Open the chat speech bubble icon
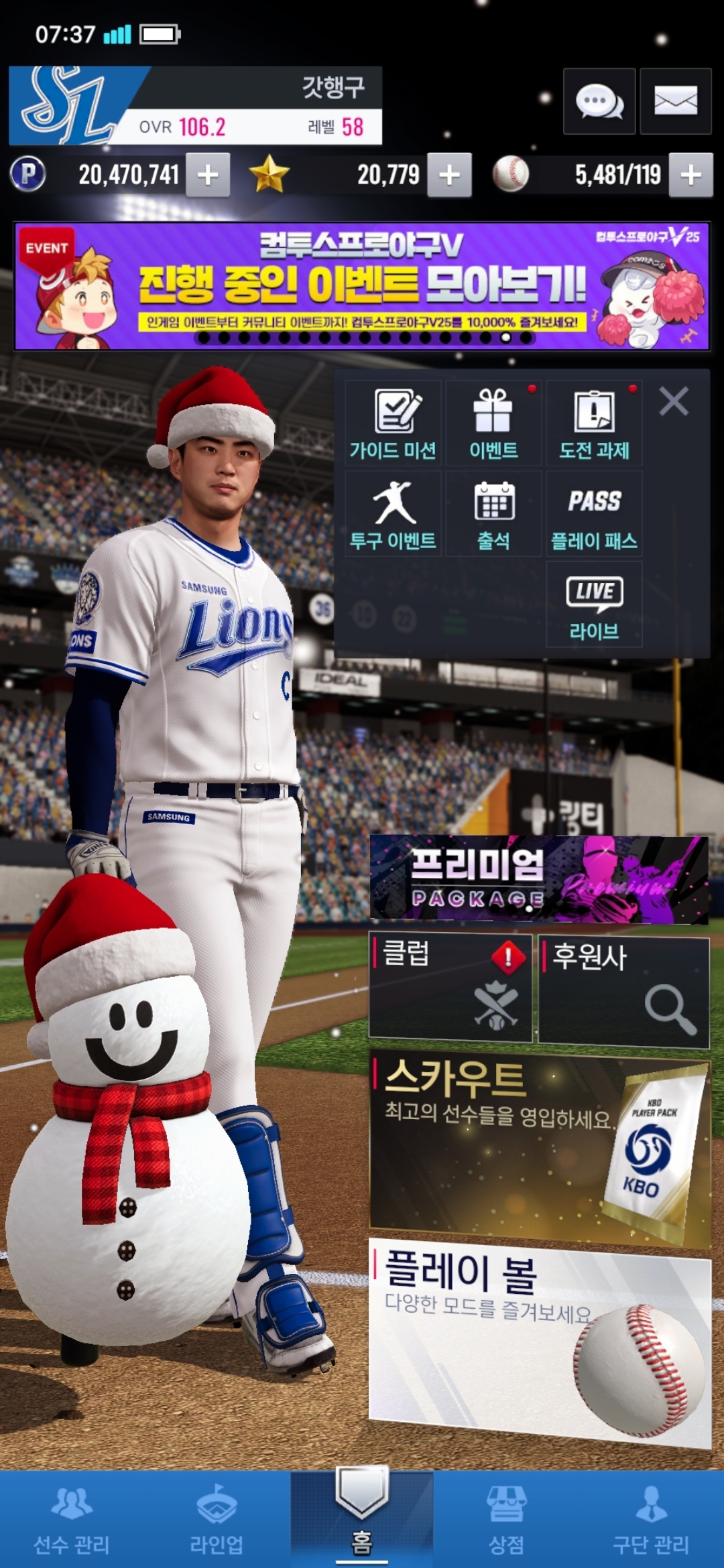Screen dimensions: 724x1568 click(x=599, y=102)
